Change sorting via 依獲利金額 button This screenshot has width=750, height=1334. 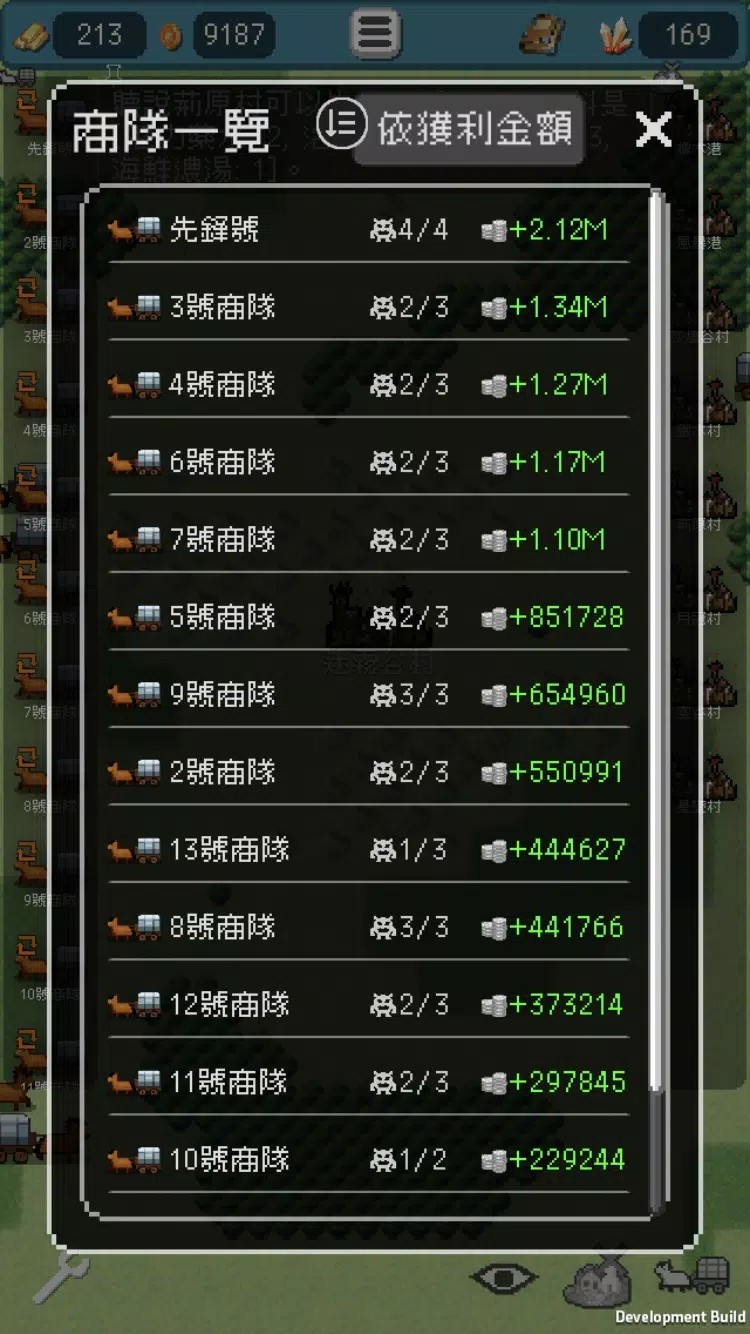click(x=448, y=127)
